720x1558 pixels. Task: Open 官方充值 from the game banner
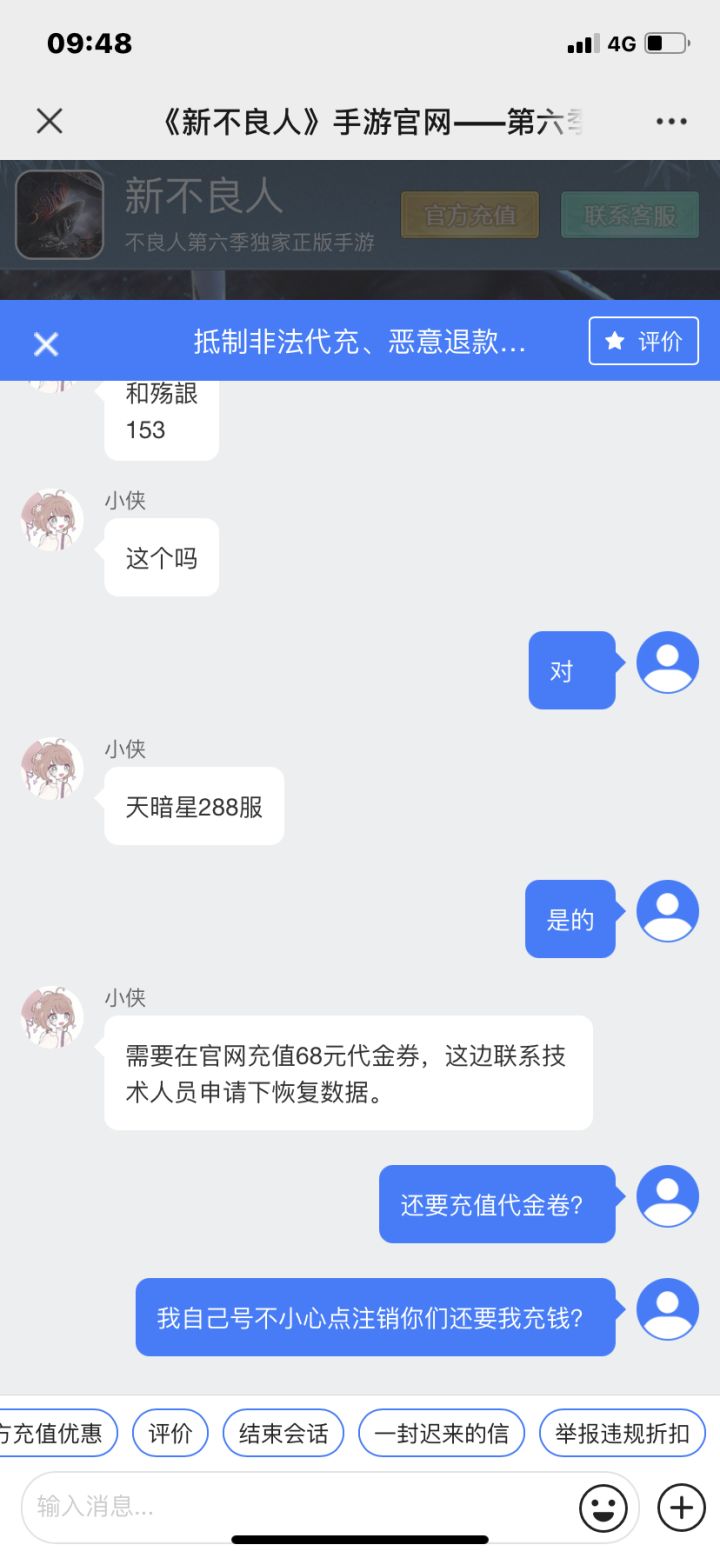[470, 215]
